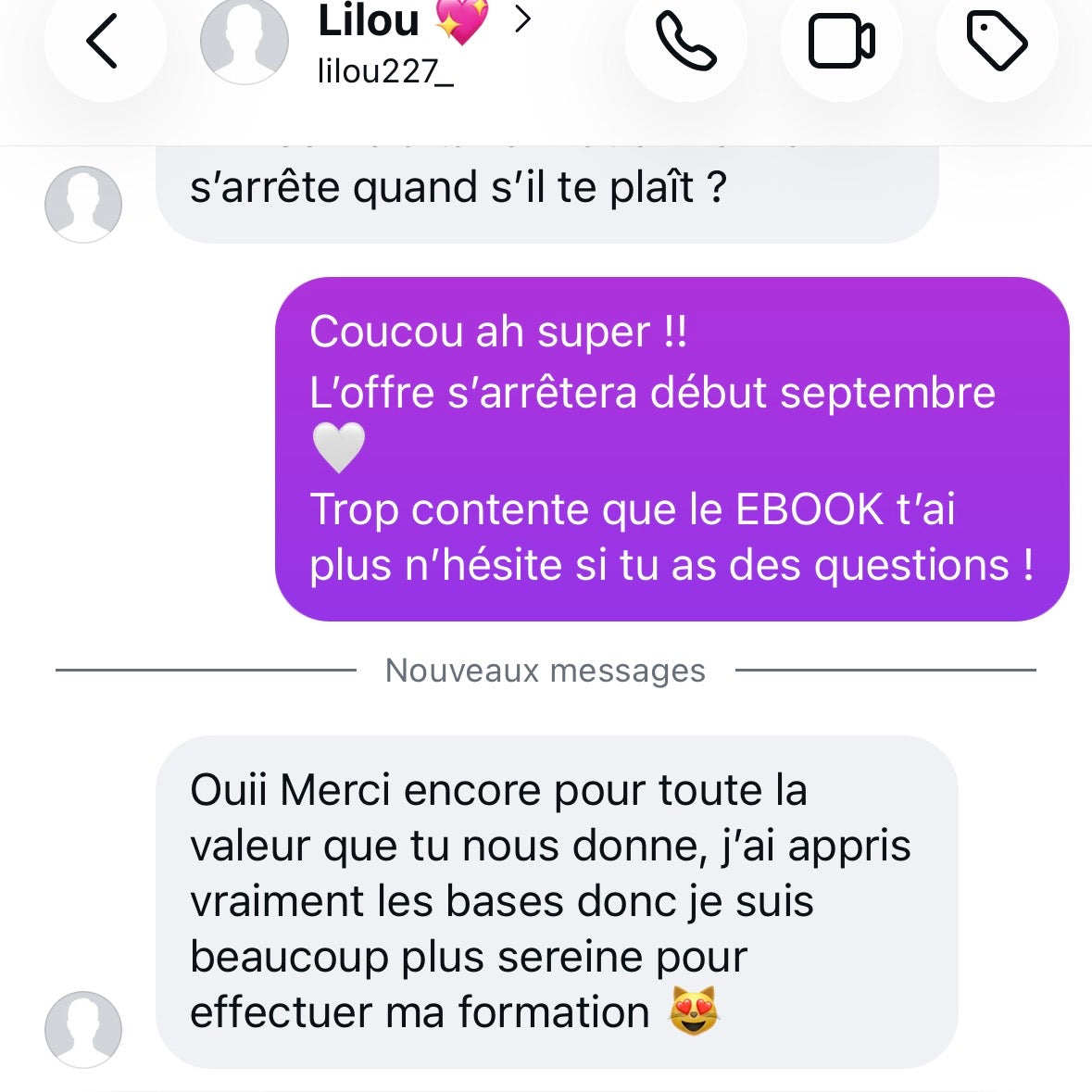Start a voice call with Lilou
The width and height of the screenshot is (1092, 1092).
[686, 42]
